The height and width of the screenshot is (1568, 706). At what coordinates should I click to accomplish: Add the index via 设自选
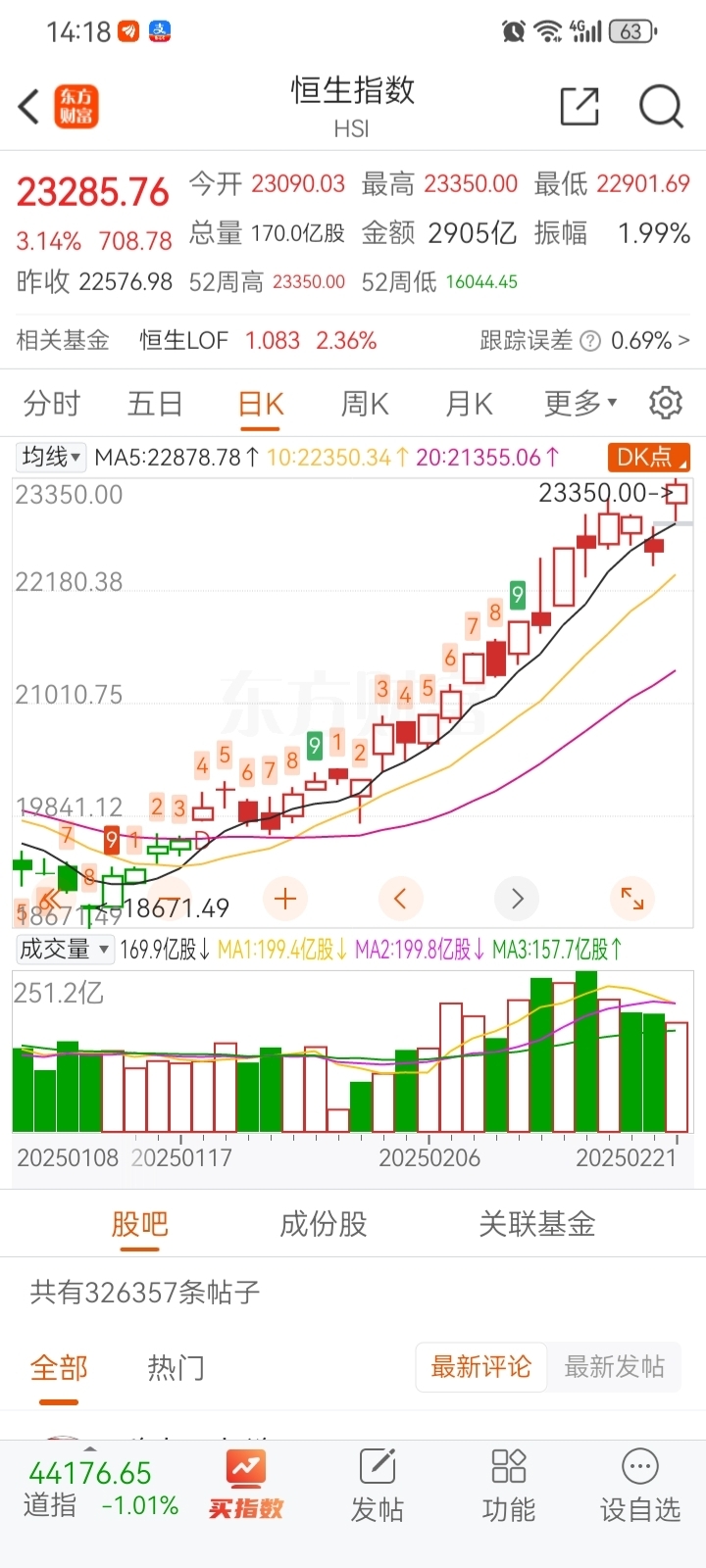coord(640,1486)
